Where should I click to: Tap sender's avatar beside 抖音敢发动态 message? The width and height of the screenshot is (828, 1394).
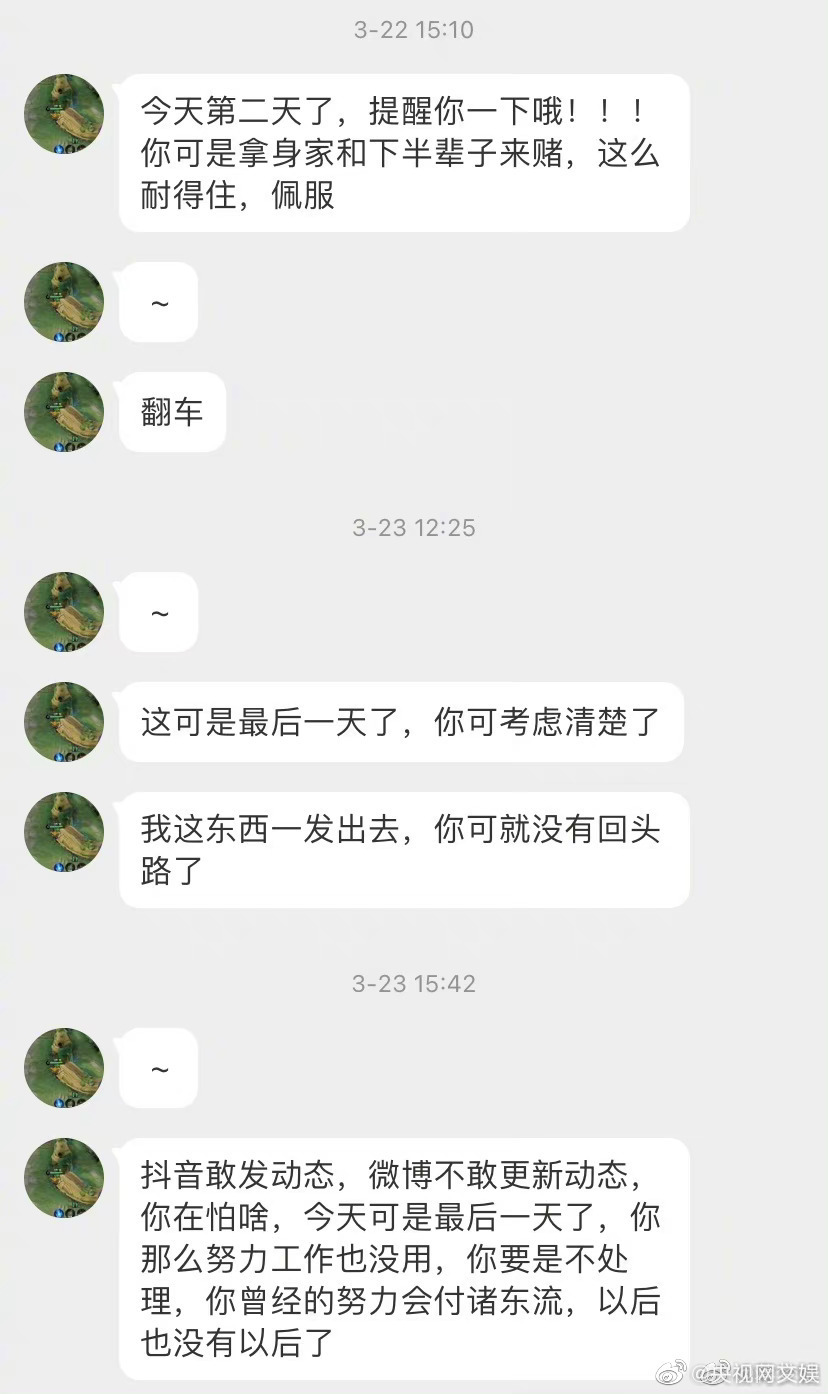click(64, 1178)
